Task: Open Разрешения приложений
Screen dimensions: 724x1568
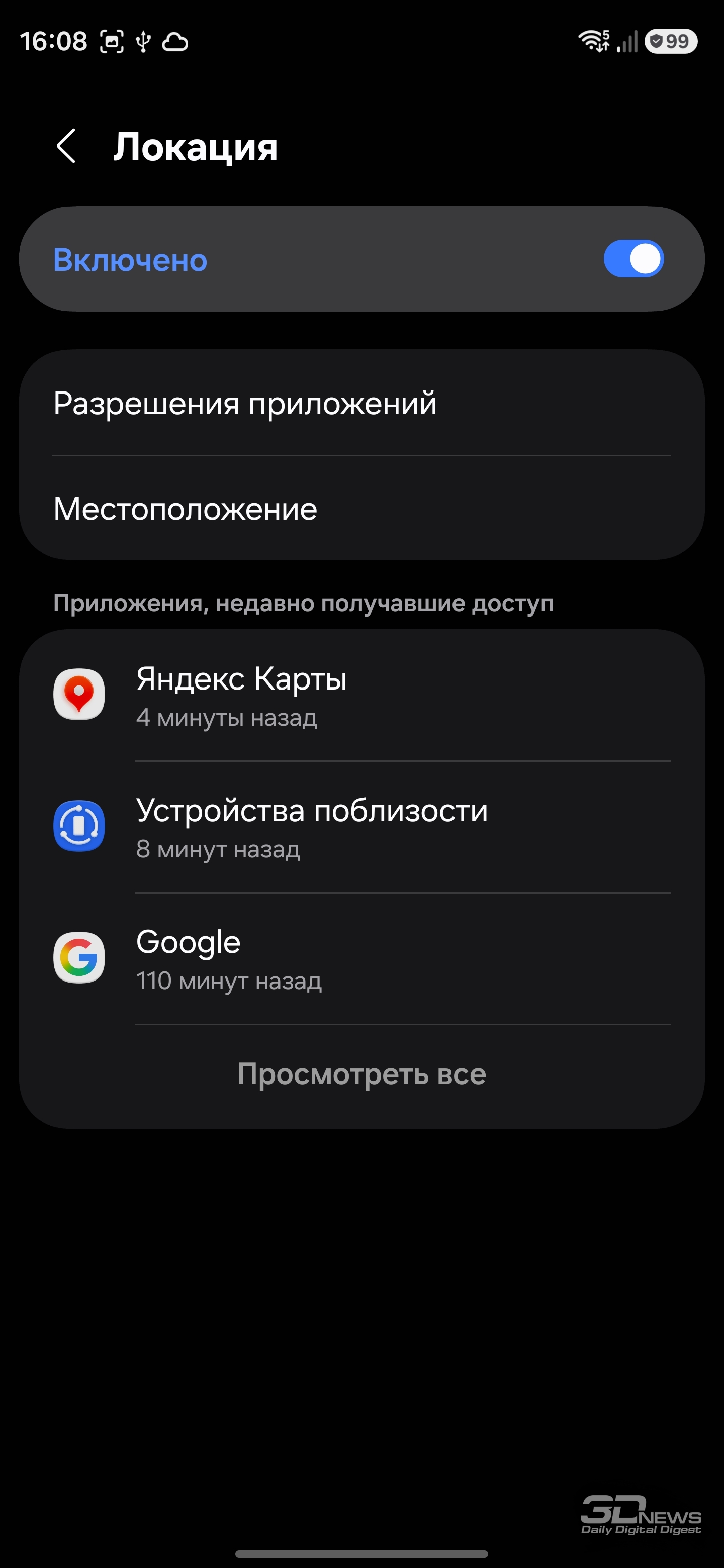Action: point(361,404)
